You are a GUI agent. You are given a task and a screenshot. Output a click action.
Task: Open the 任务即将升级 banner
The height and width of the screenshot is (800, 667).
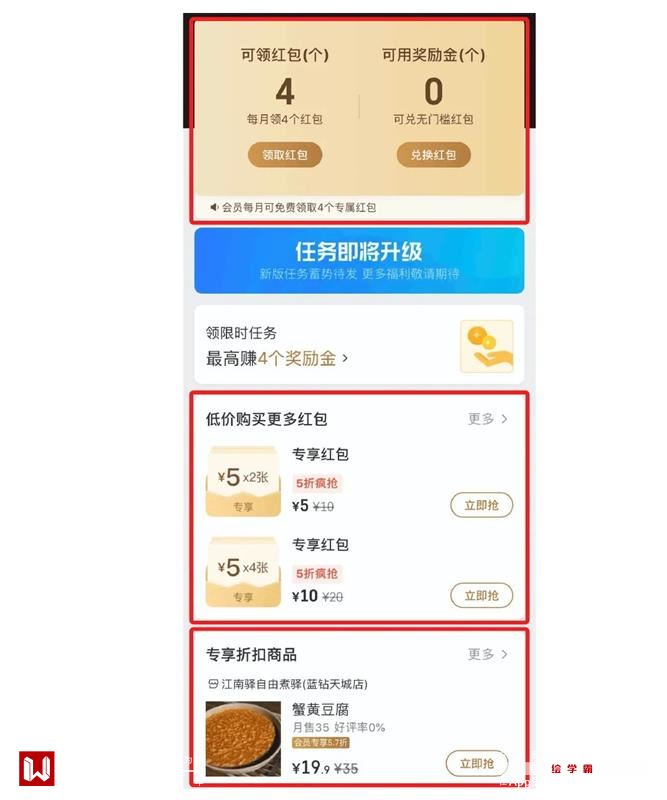(359, 260)
